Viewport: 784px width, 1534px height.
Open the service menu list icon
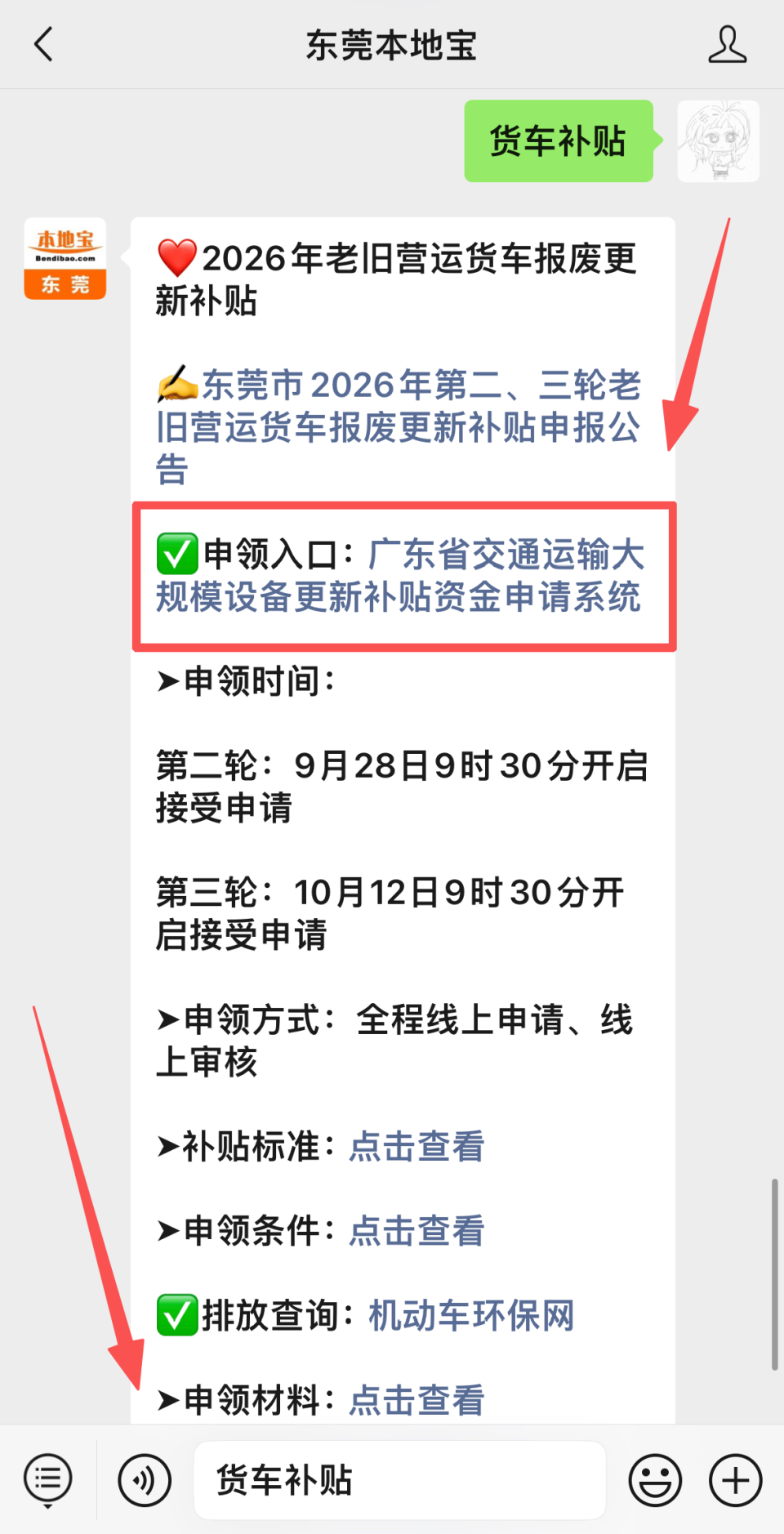(x=48, y=1480)
